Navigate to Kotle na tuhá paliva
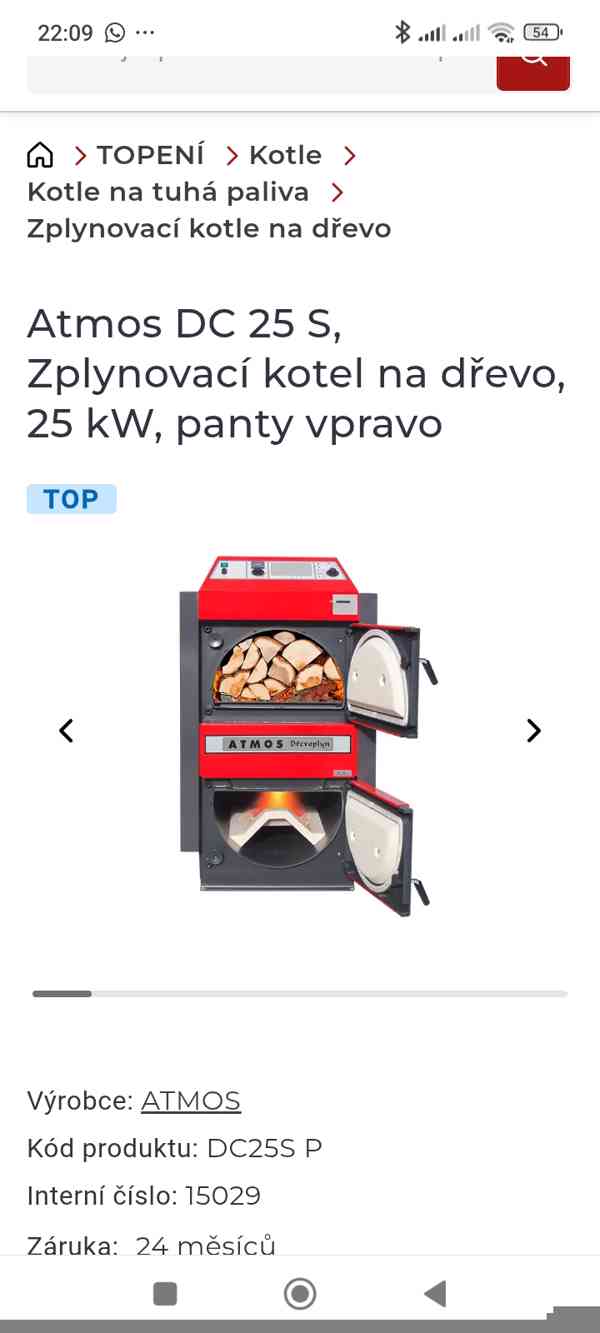The width and height of the screenshot is (600, 1333). point(168,191)
